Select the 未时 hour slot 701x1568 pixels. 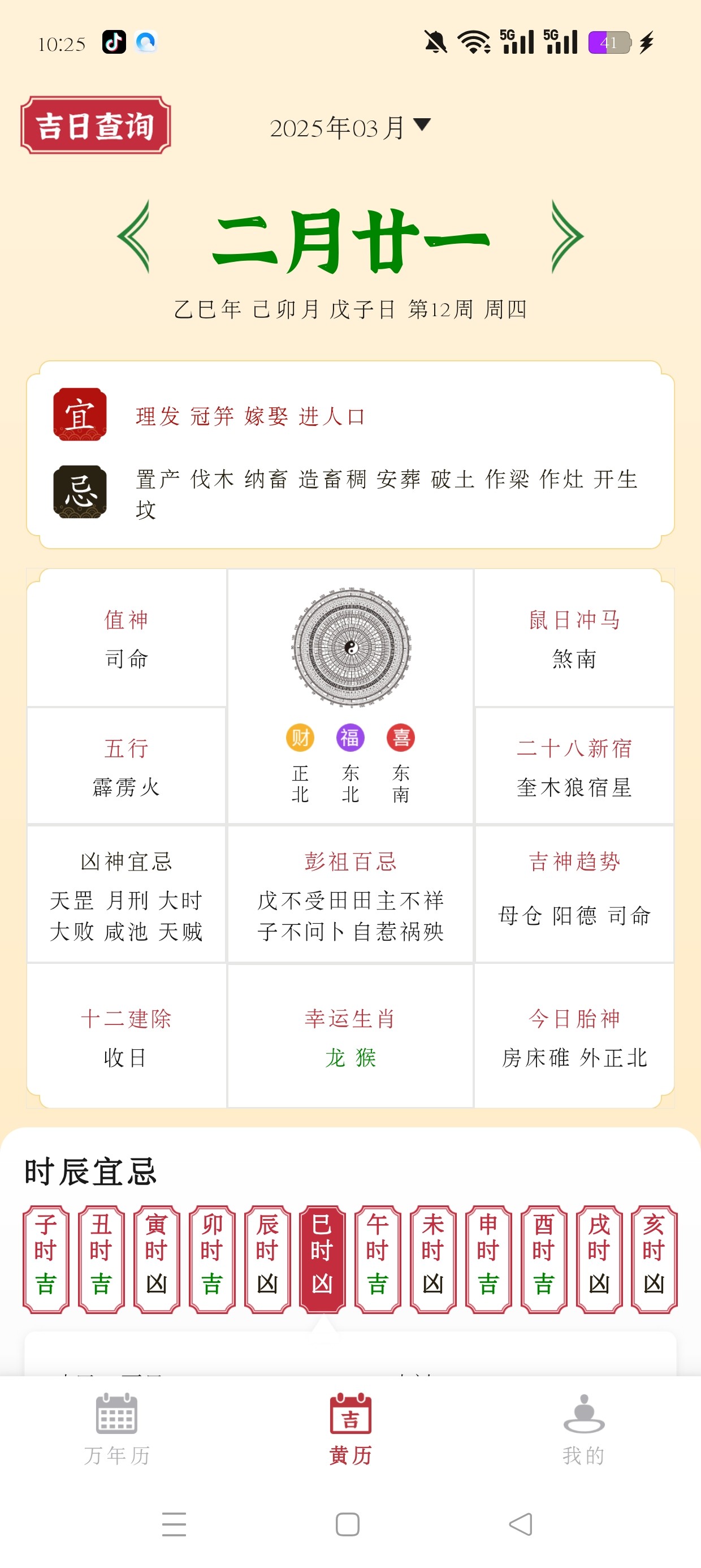(x=432, y=1258)
